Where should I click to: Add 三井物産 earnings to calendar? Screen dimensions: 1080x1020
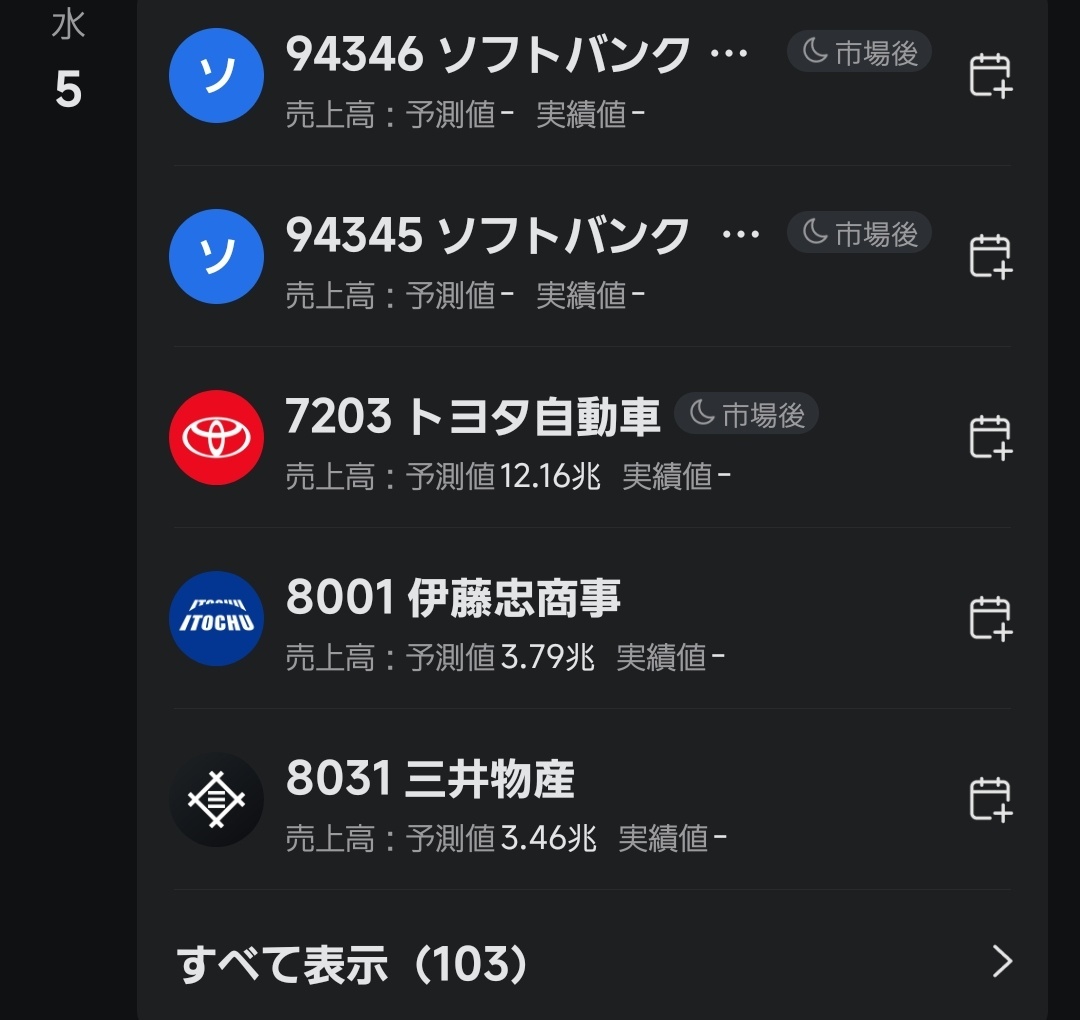click(991, 798)
